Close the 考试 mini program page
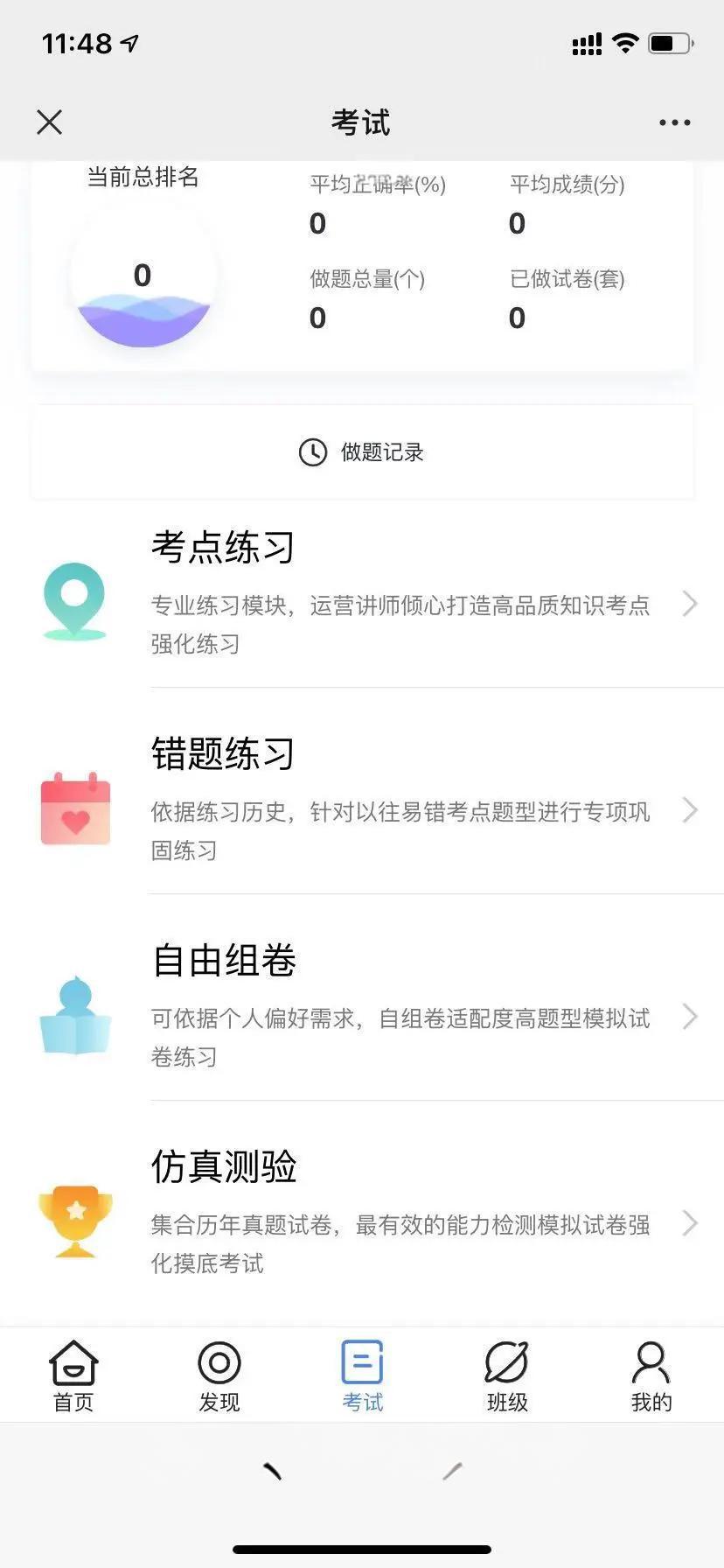The width and height of the screenshot is (724, 1568). click(x=50, y=122)
